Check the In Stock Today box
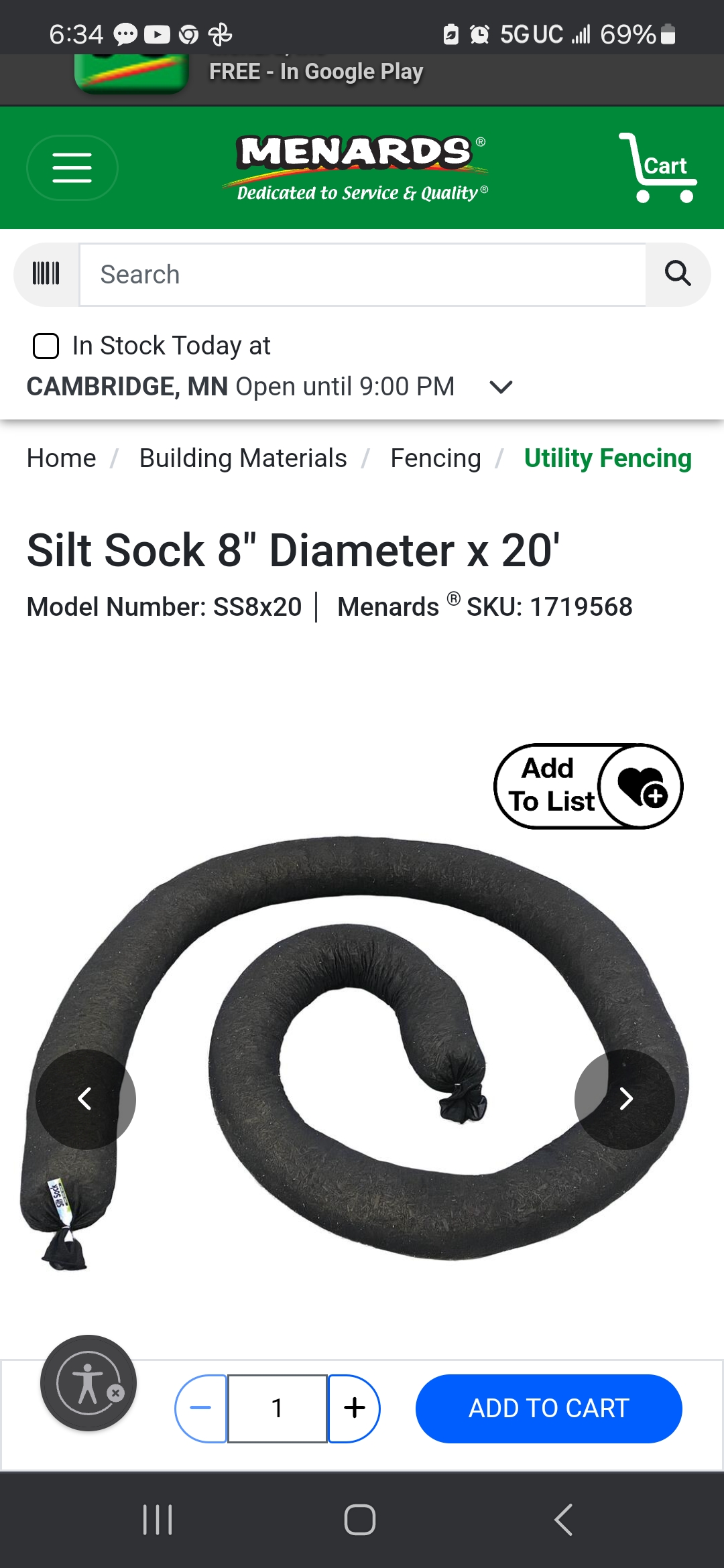This screenshot has width=724, height=1568. [x=46, y=346]
